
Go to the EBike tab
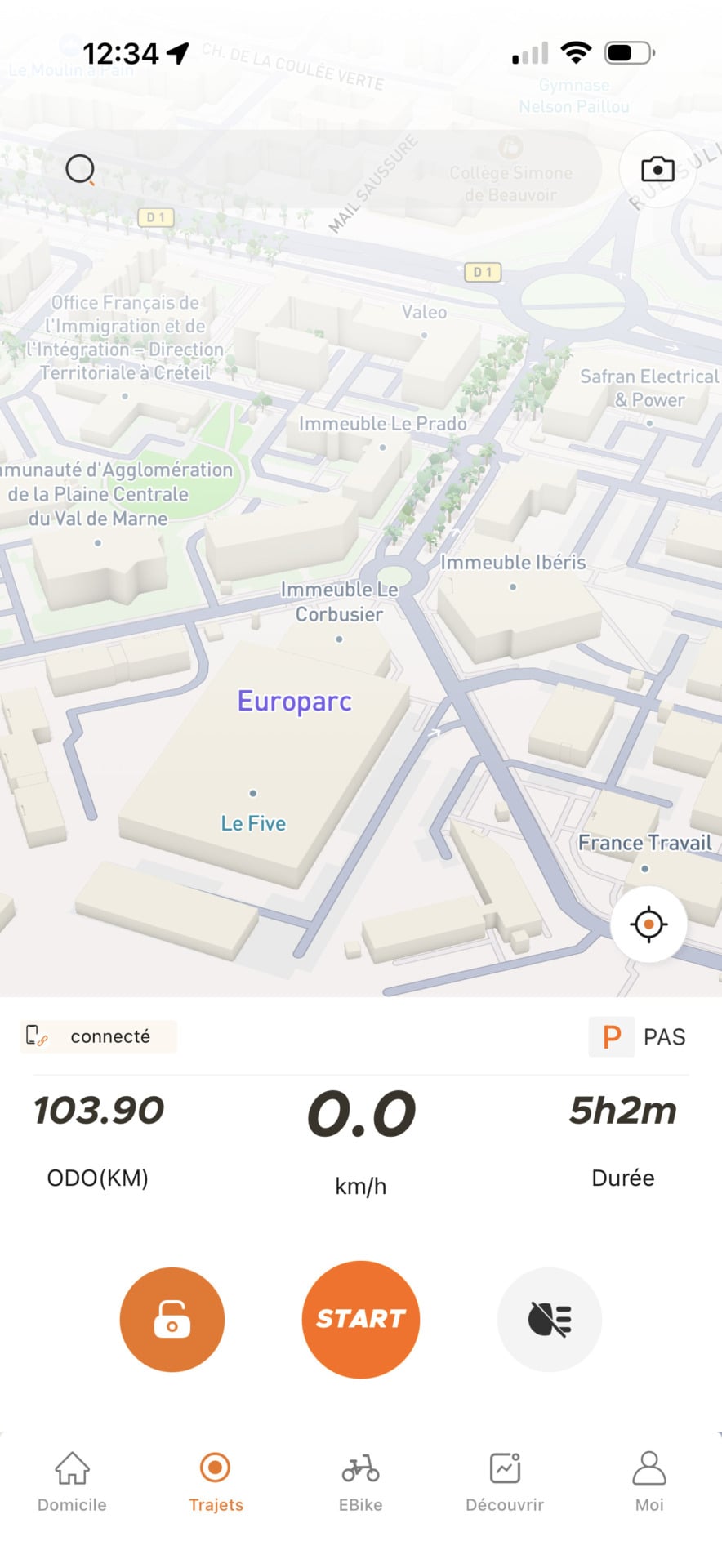click(x=361, y=1482)
